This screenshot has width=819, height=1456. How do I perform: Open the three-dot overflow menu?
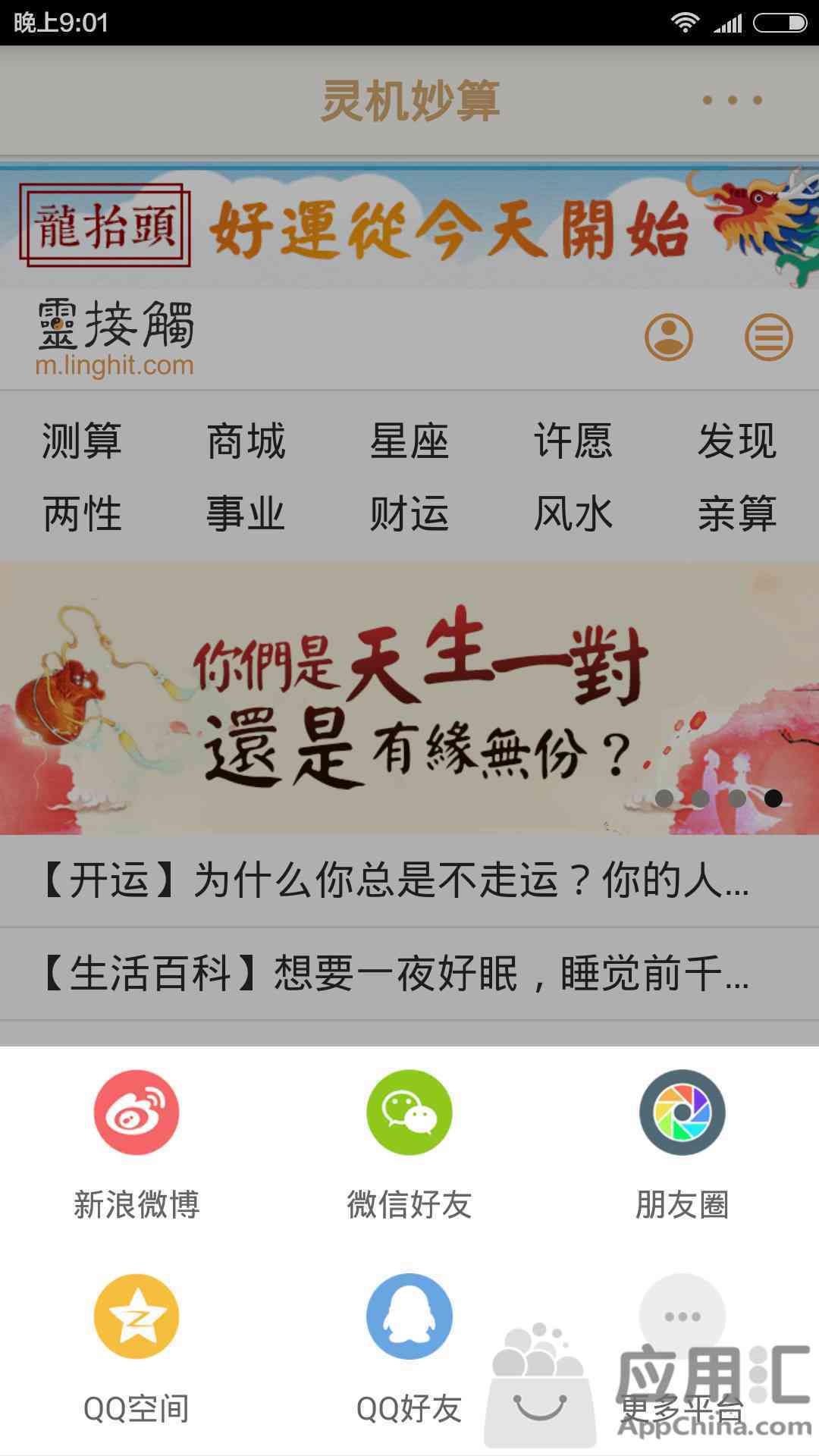click(x=732, y=100)
